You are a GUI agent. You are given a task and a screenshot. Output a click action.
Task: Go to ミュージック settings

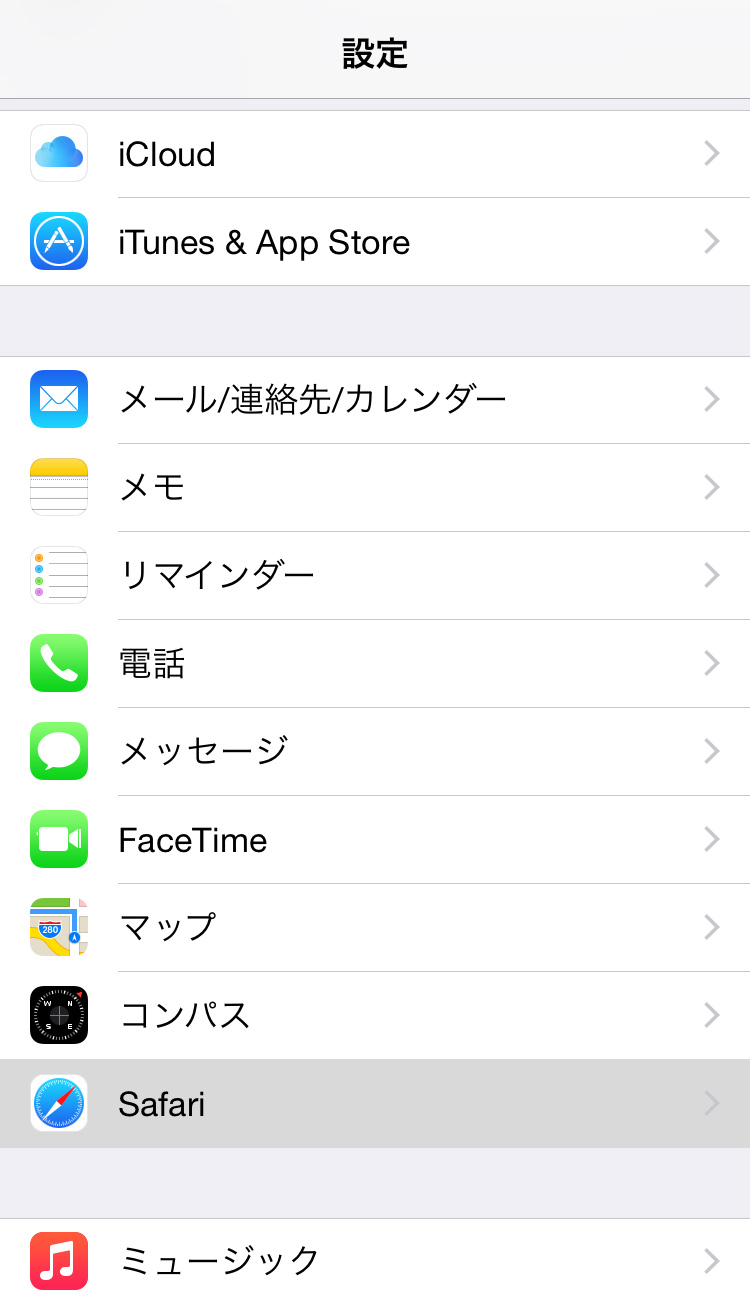tap(375, 1261)
